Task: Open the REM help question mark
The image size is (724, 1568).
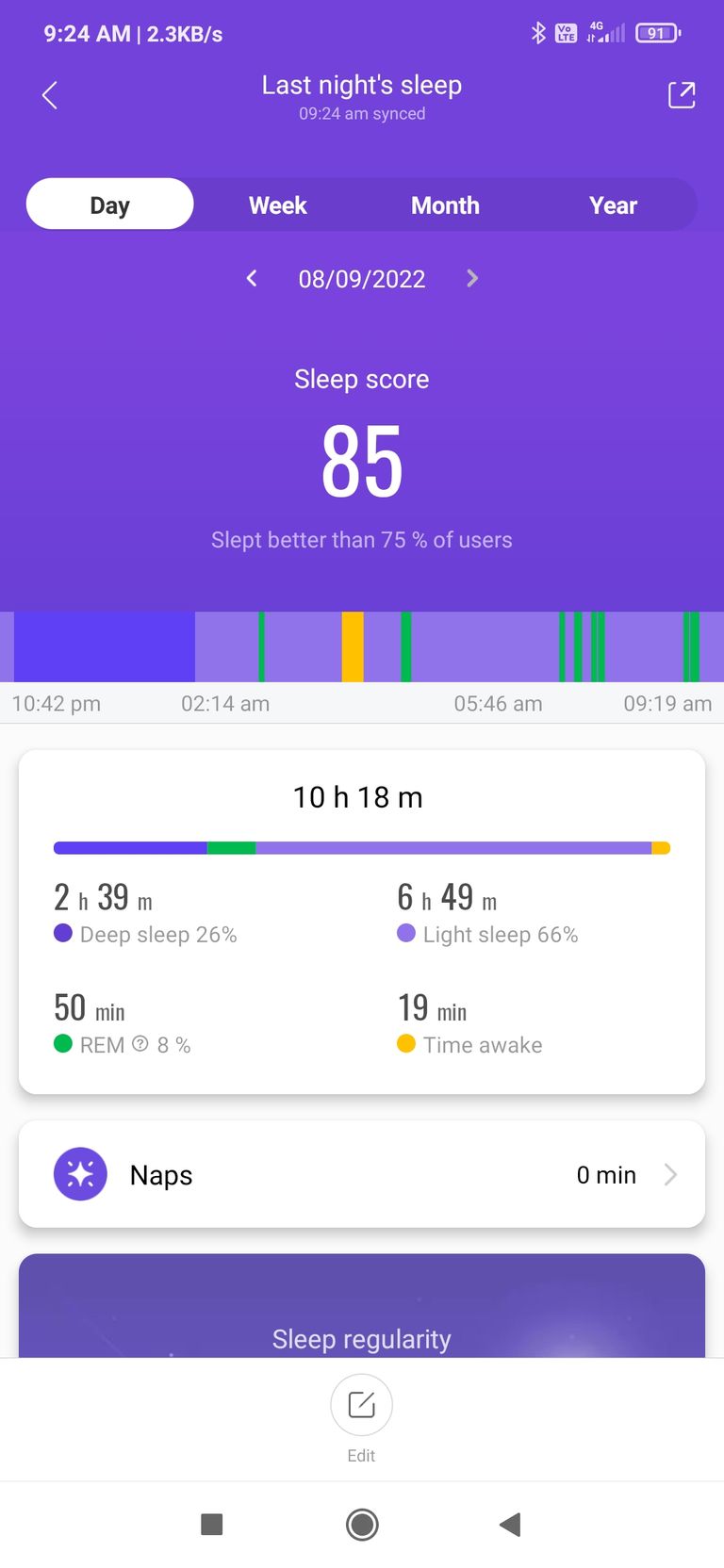Action: coord(140,1044)
